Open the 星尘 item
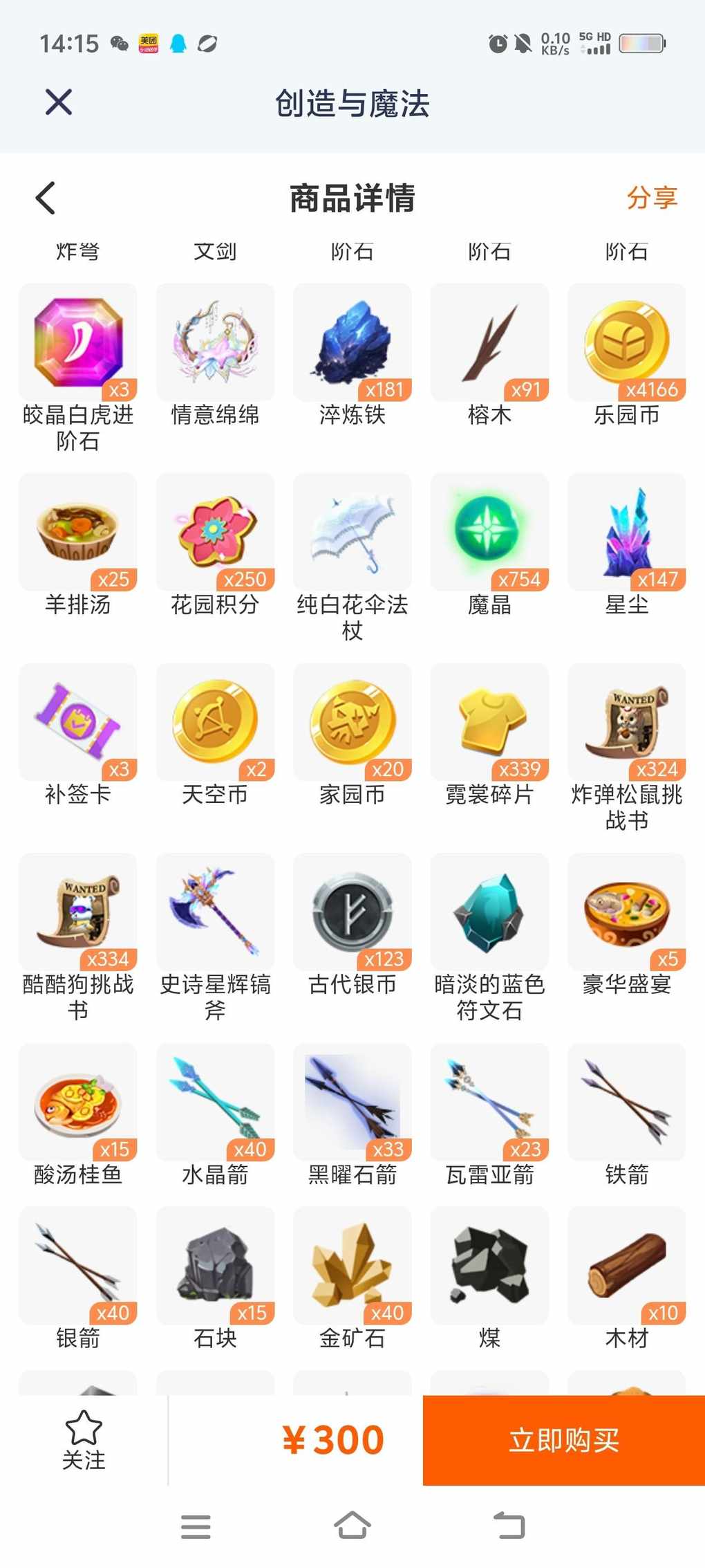Viewport: 705px width, 1568px height. tap(626, 533)
